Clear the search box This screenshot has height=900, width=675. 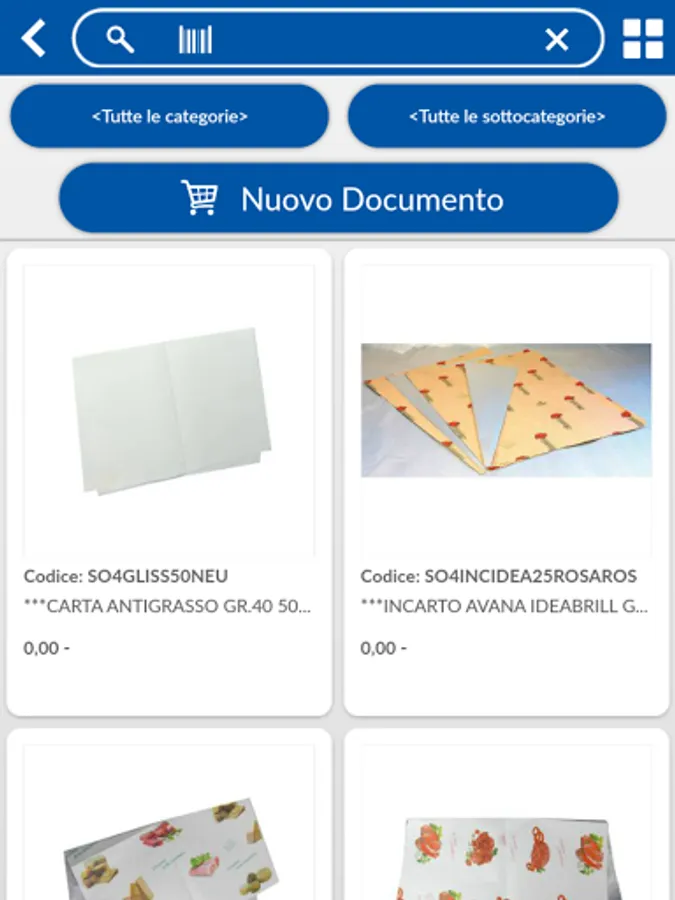[556, 39]
